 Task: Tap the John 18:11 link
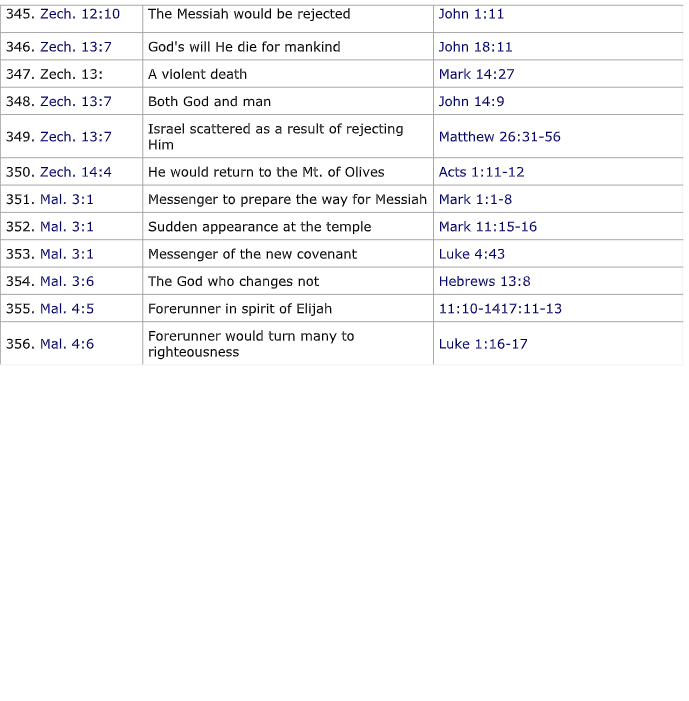(x=475, y=47)
